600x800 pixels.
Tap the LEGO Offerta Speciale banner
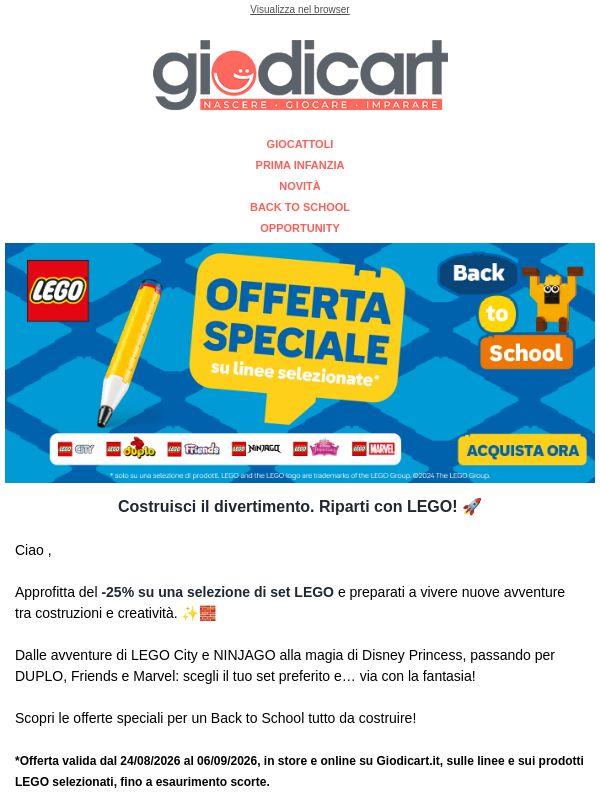300,363
